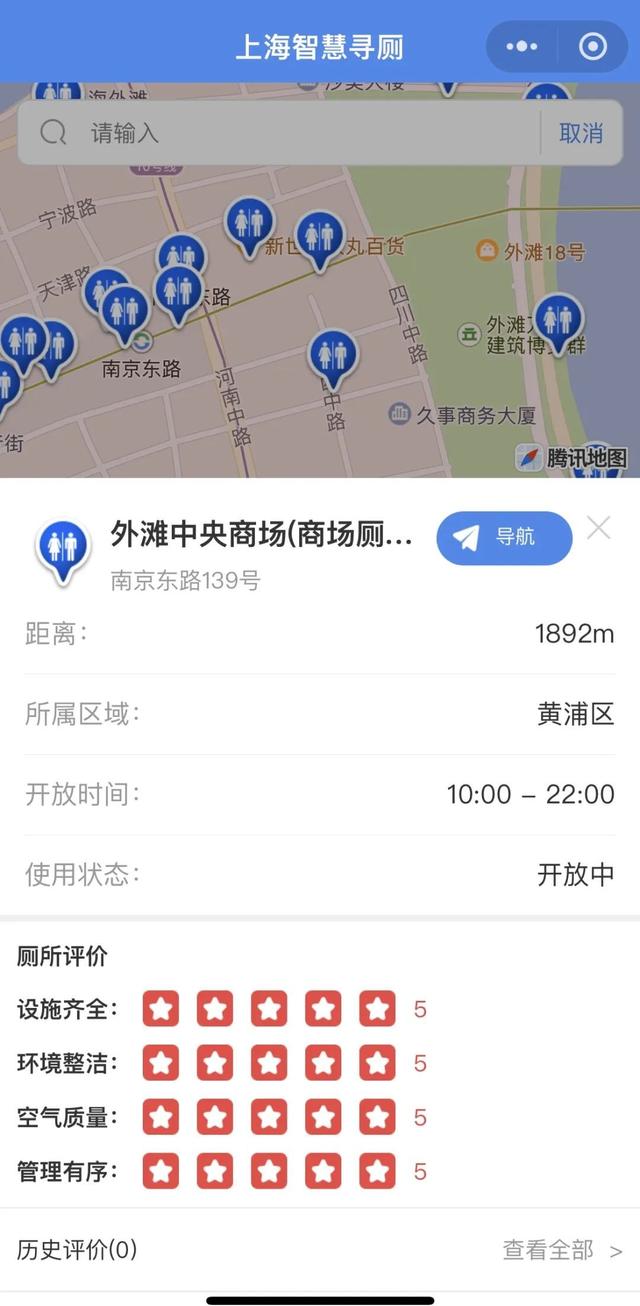Viewport: 640px width, 1306px height.
Task: Start navigation with the 导航 button
Action: click(x=504, y=538)
